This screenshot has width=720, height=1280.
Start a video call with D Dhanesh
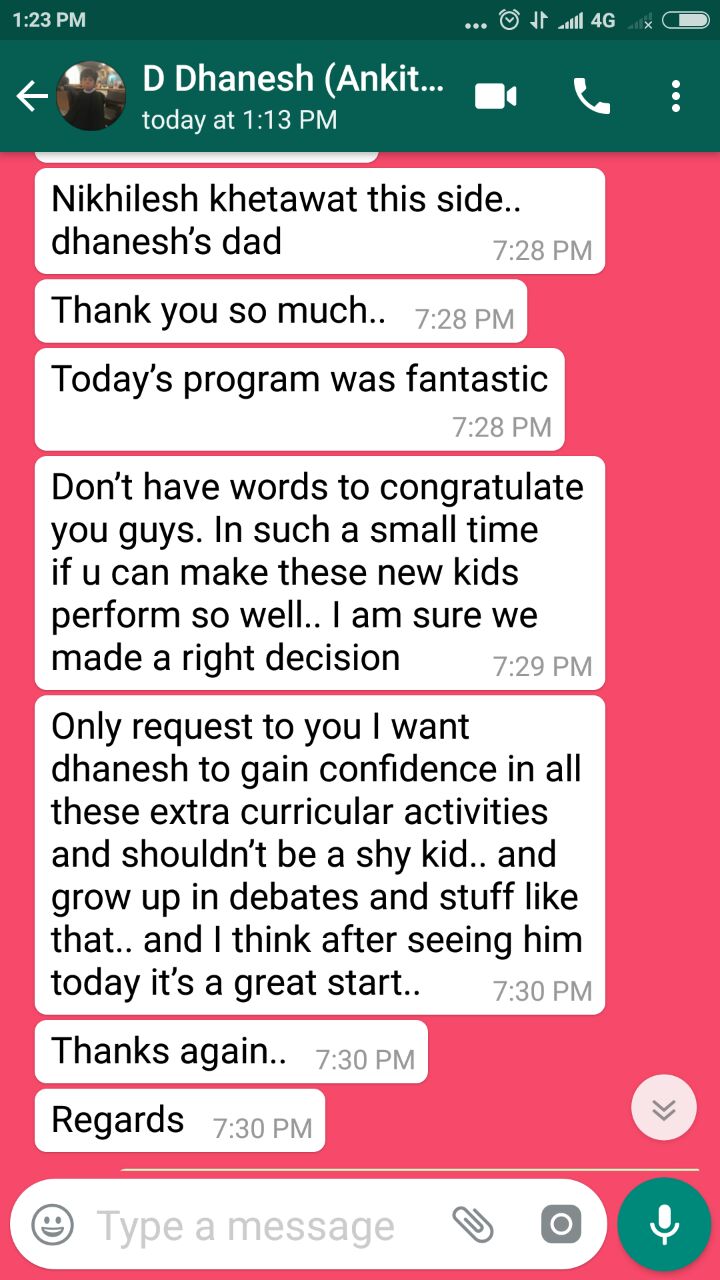tap(496, 96)
